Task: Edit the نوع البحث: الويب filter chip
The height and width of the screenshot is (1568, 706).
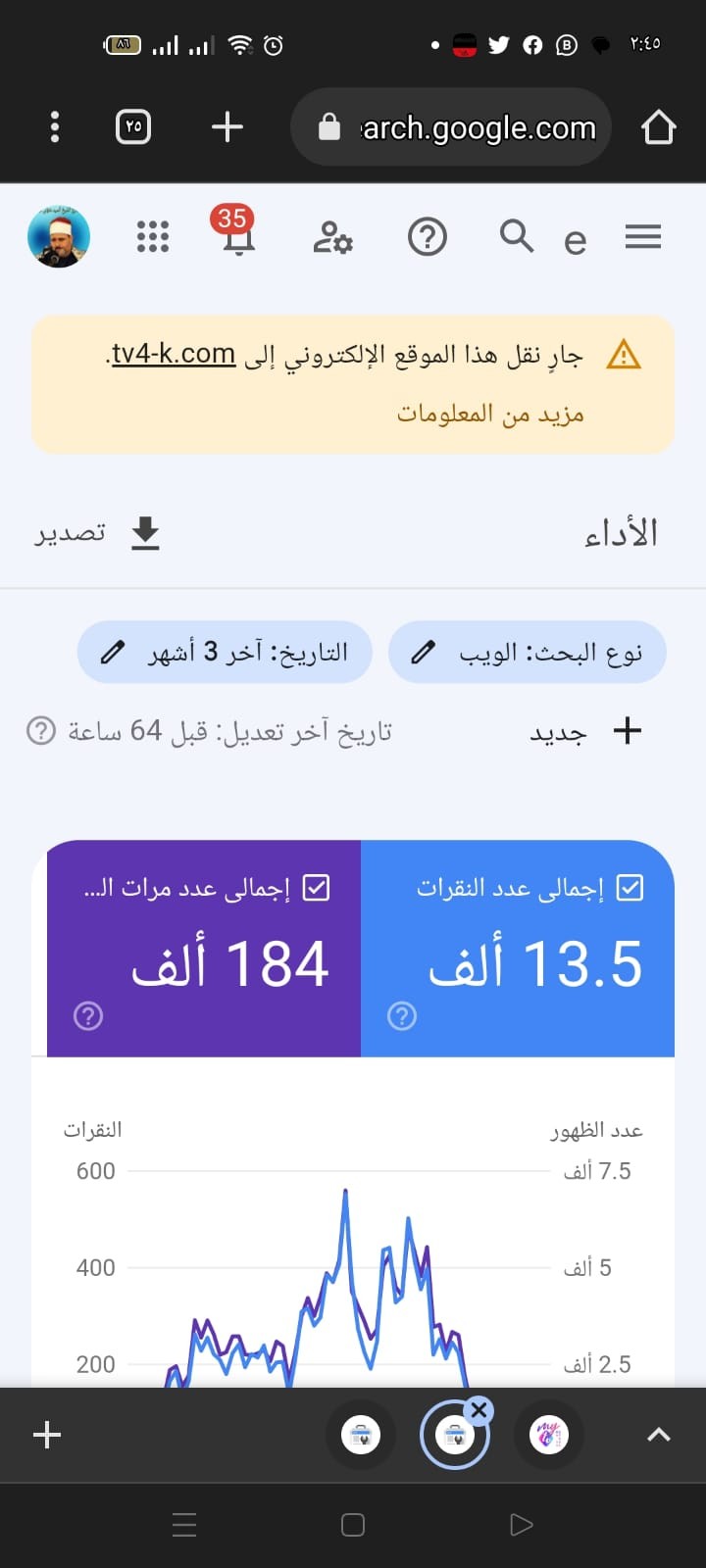Action: pyautogui.click(x=528, y=652)
